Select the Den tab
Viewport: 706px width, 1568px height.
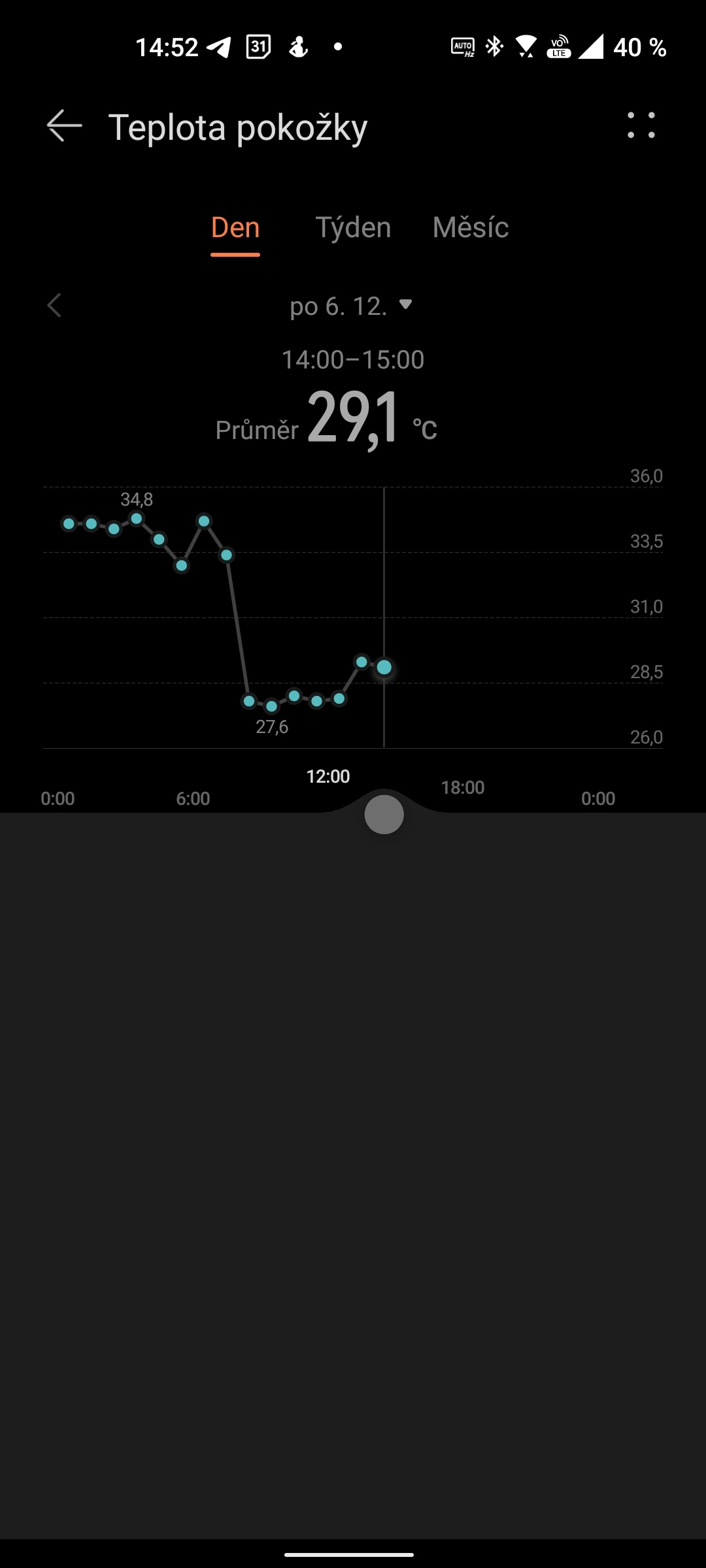click(235, 228)
